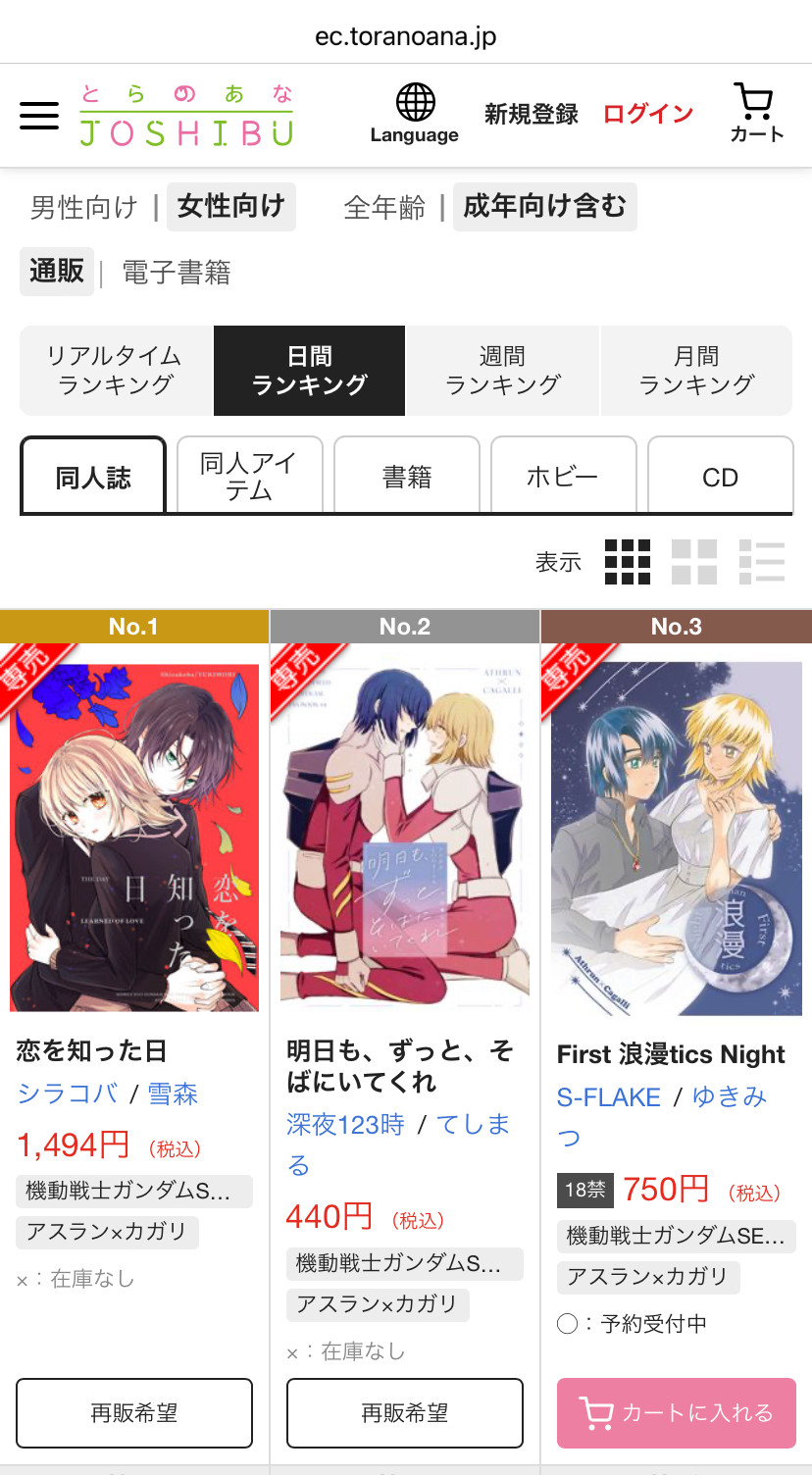Switch to list display view
This screenshot has width=812, height=1475.
762,562
